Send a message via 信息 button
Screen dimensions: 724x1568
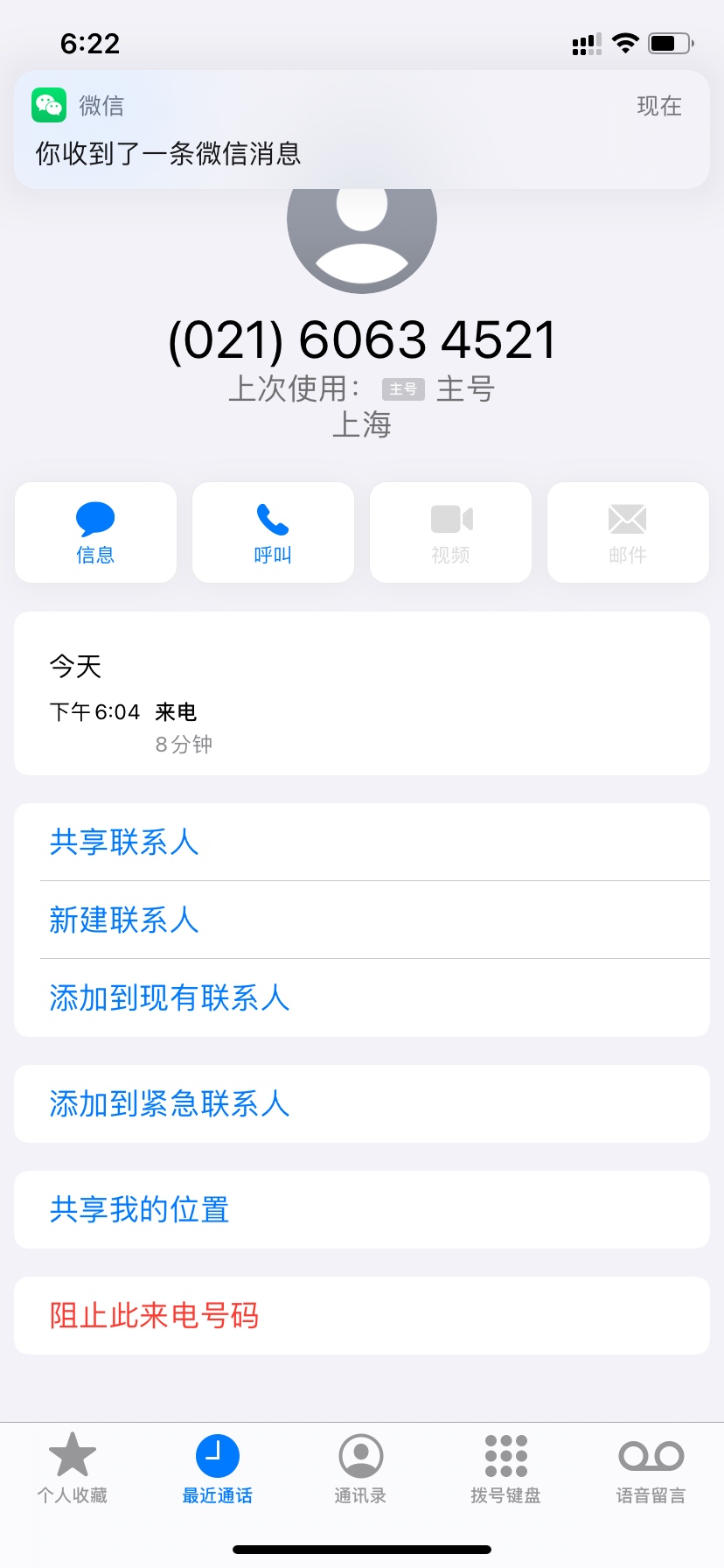coord(95,532)
